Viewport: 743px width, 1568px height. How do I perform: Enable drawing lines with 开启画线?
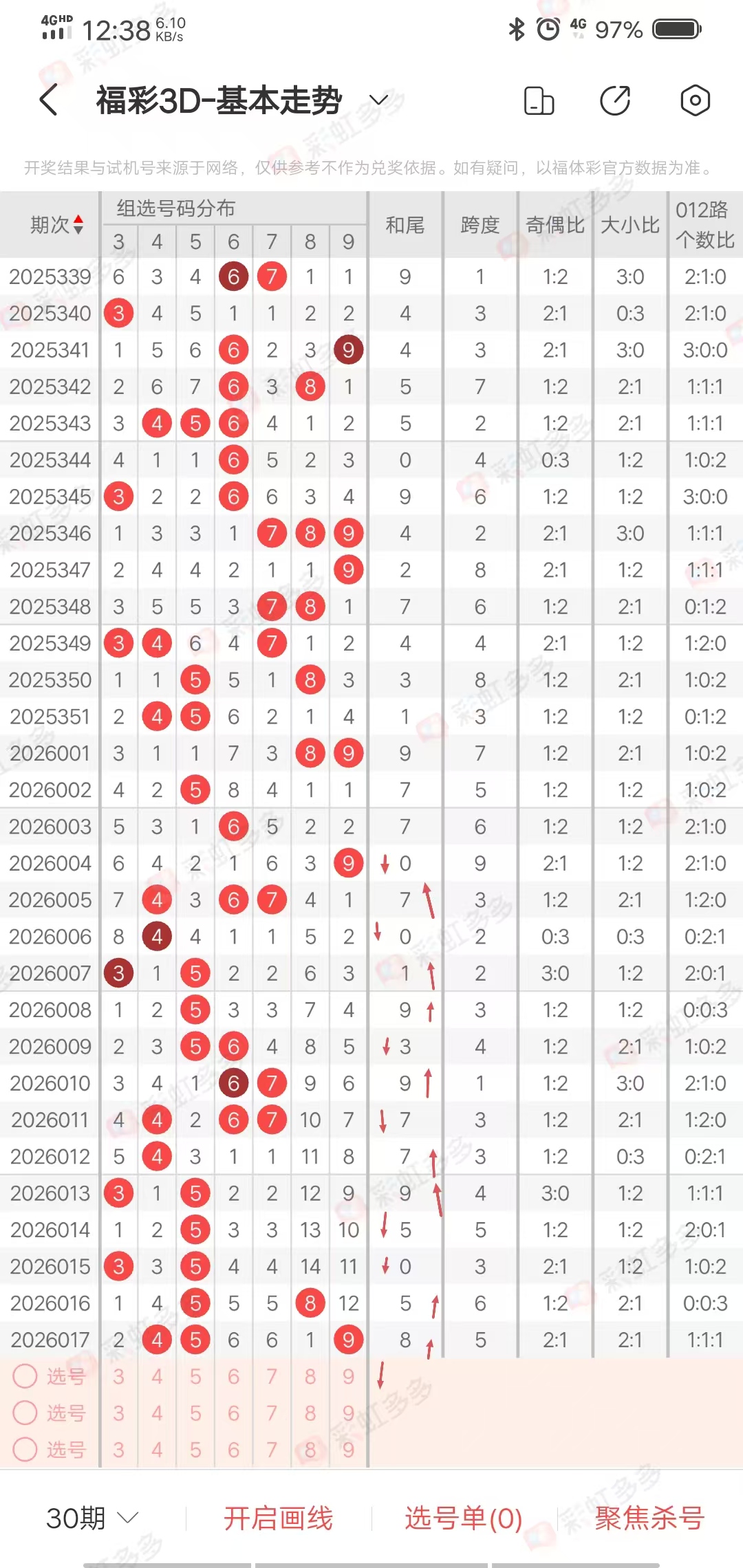(x=278, y=1517)
